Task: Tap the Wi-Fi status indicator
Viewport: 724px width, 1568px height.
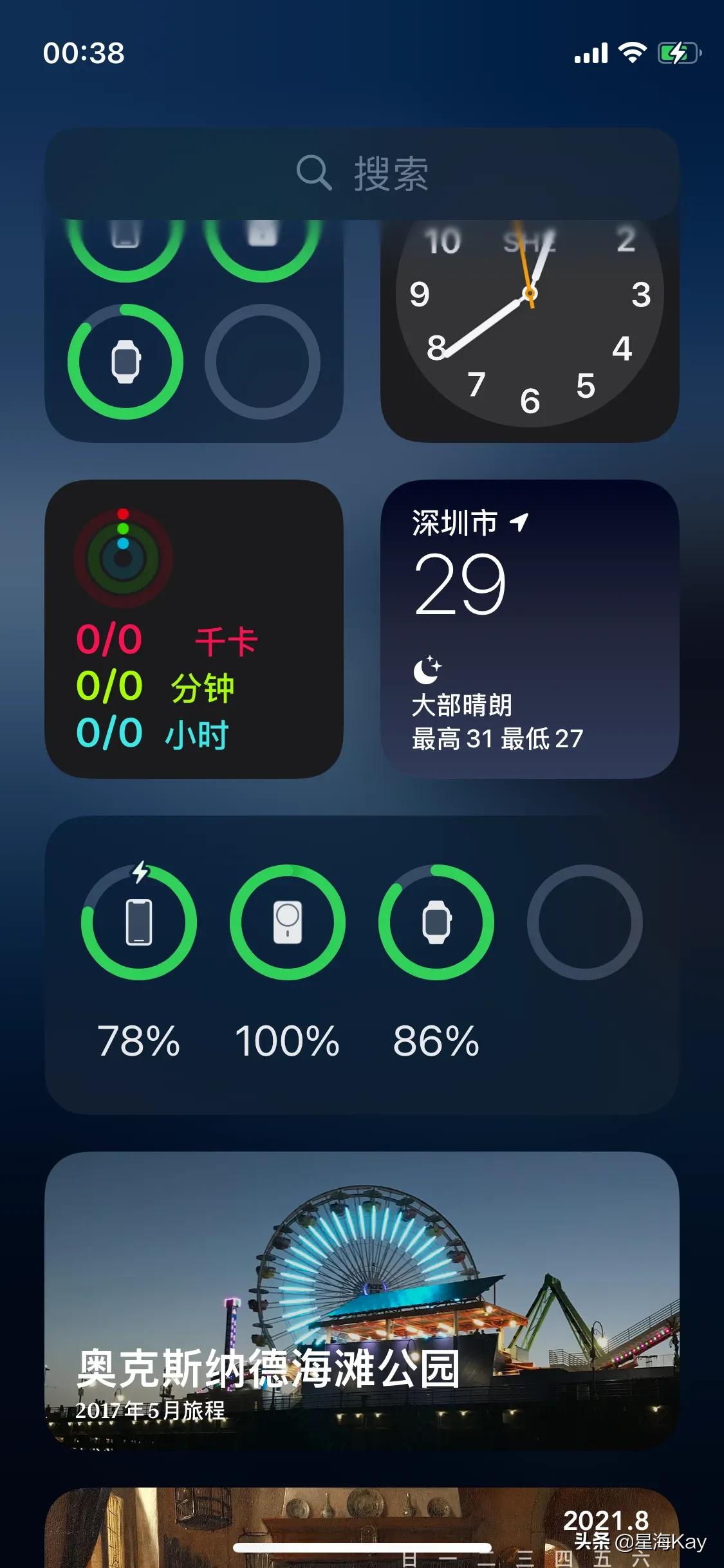Action: coord(632,53)
